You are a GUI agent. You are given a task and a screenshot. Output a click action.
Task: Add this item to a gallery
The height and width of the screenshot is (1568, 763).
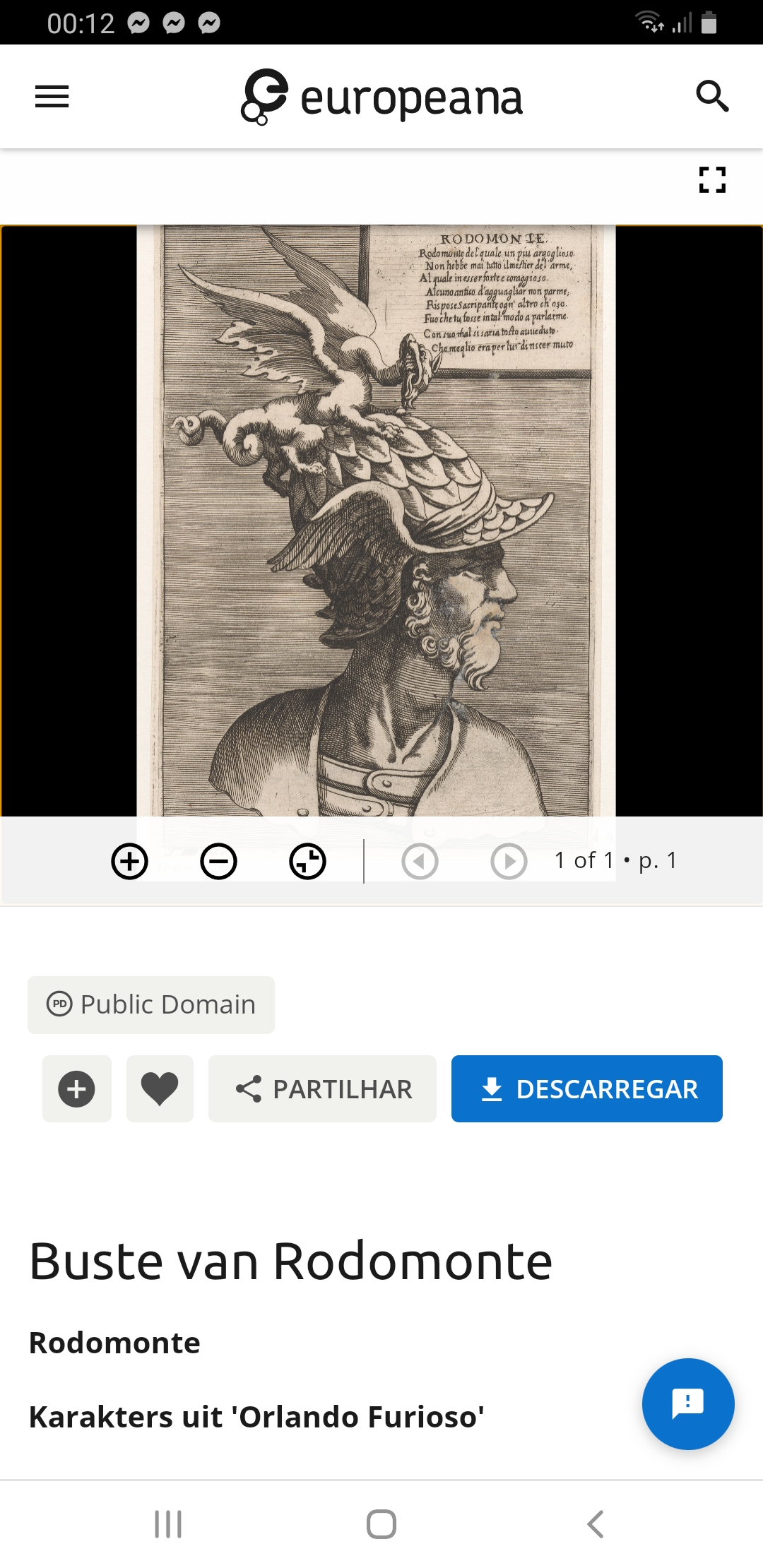pos(77,1088)
